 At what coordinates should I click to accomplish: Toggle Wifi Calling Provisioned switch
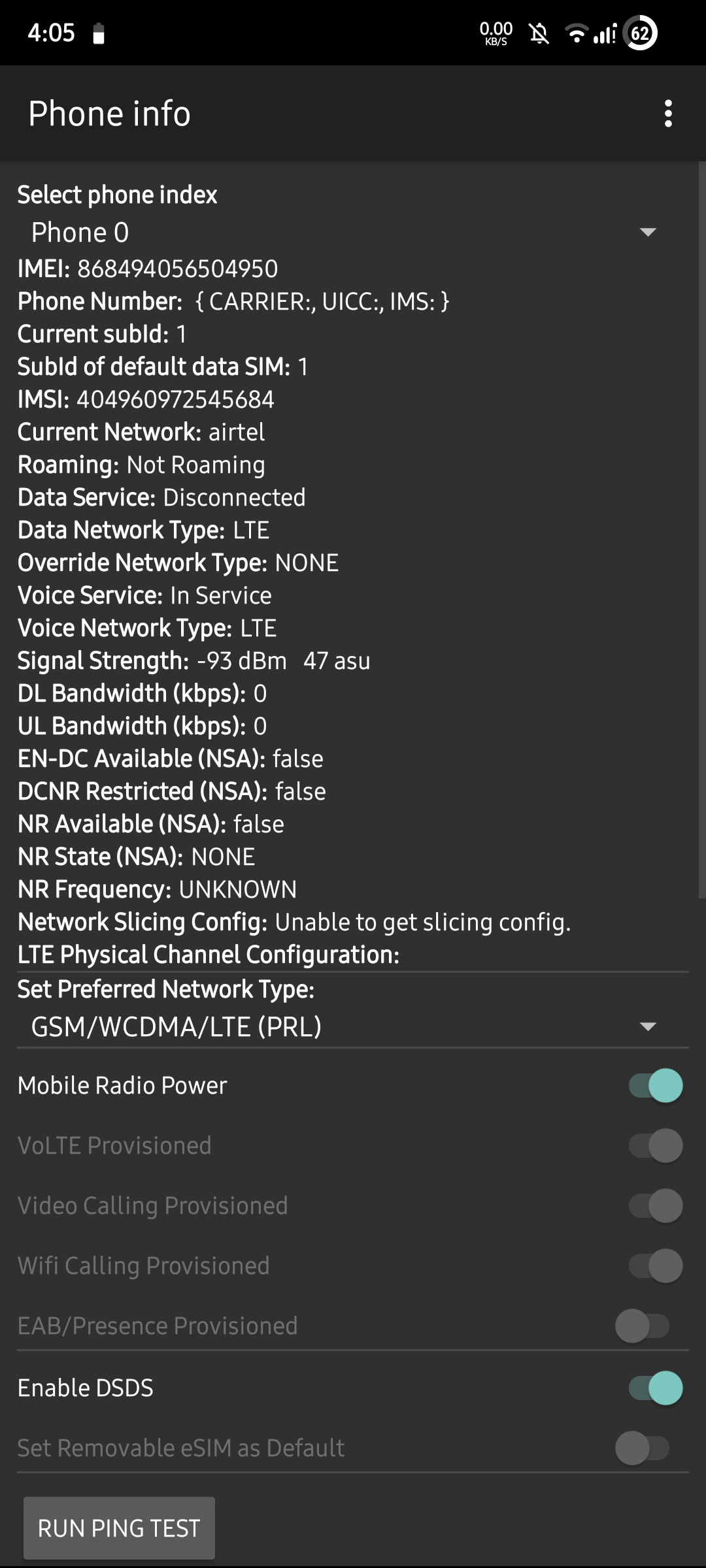coord(655,1266)
